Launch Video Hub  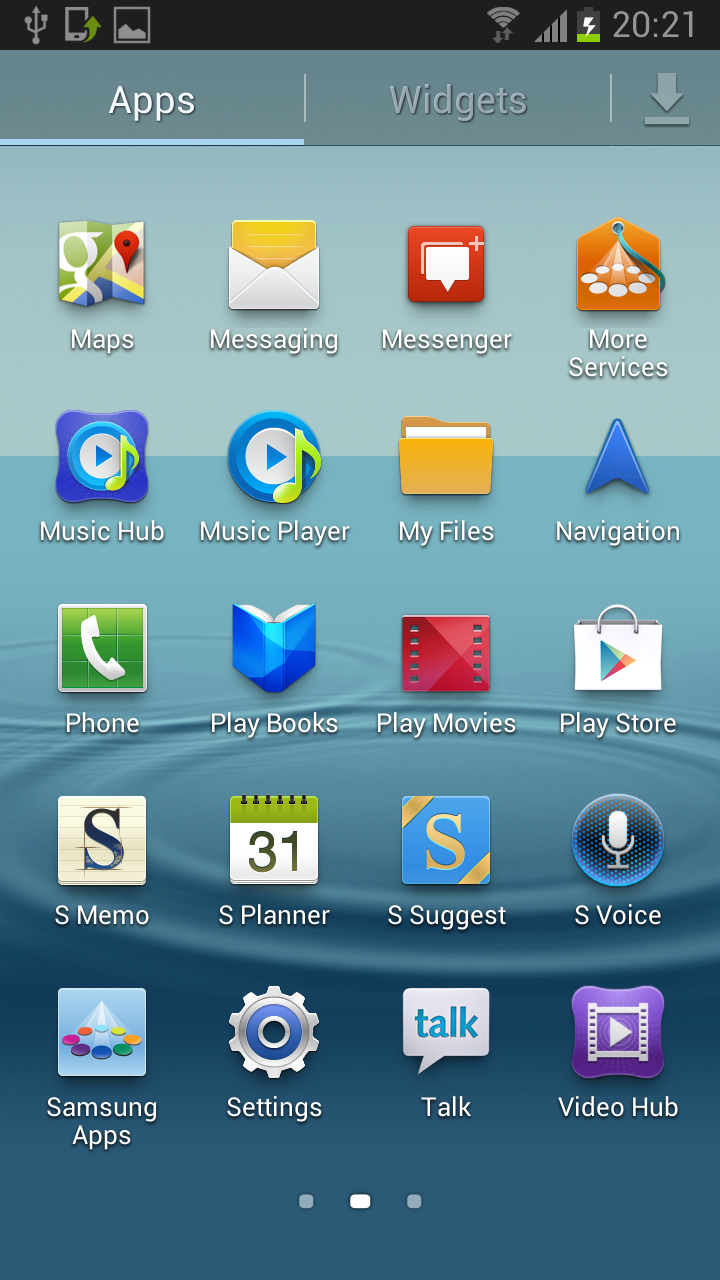(618, 1033)
